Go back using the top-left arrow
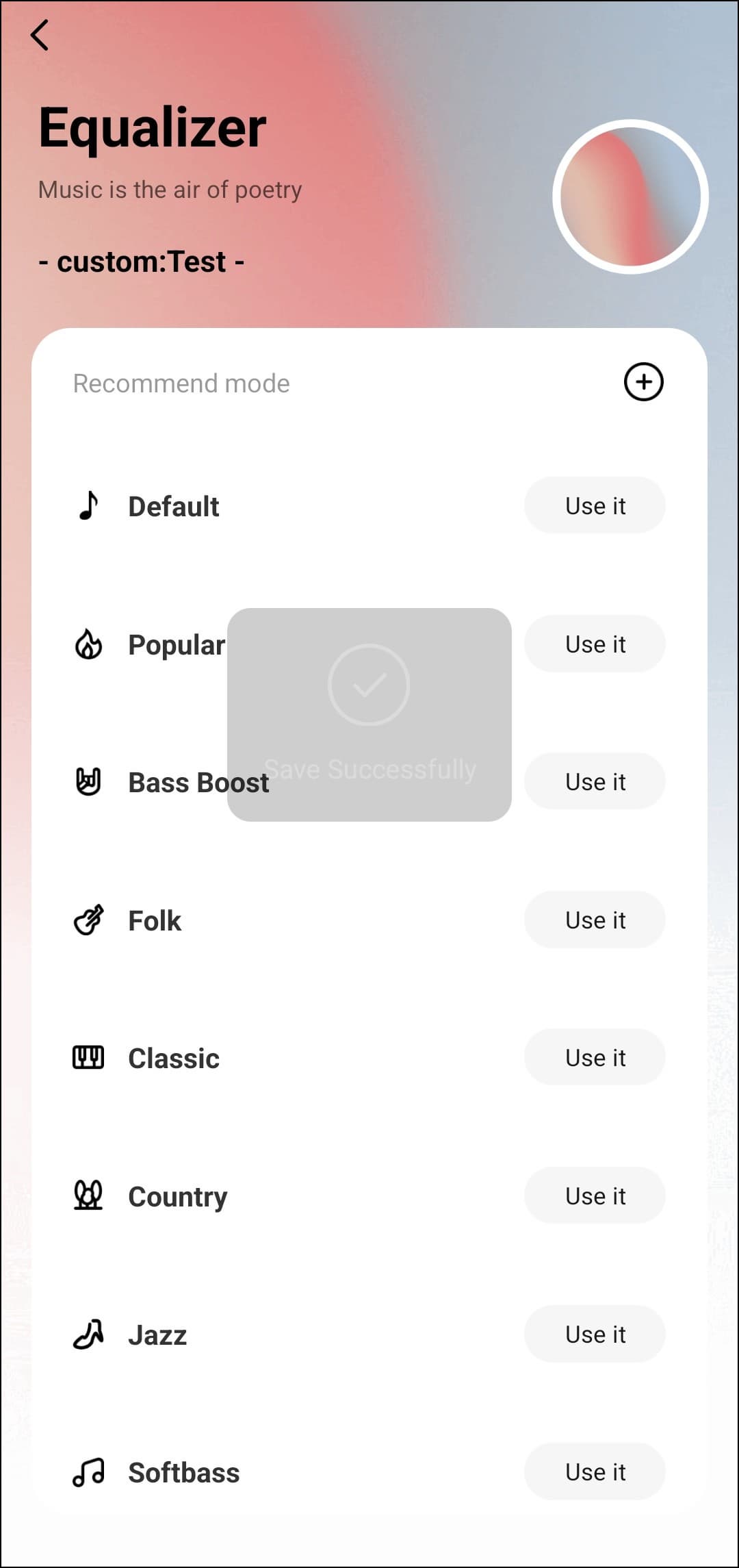Viewport: 739px width, 1568px height. pos(40,35)
